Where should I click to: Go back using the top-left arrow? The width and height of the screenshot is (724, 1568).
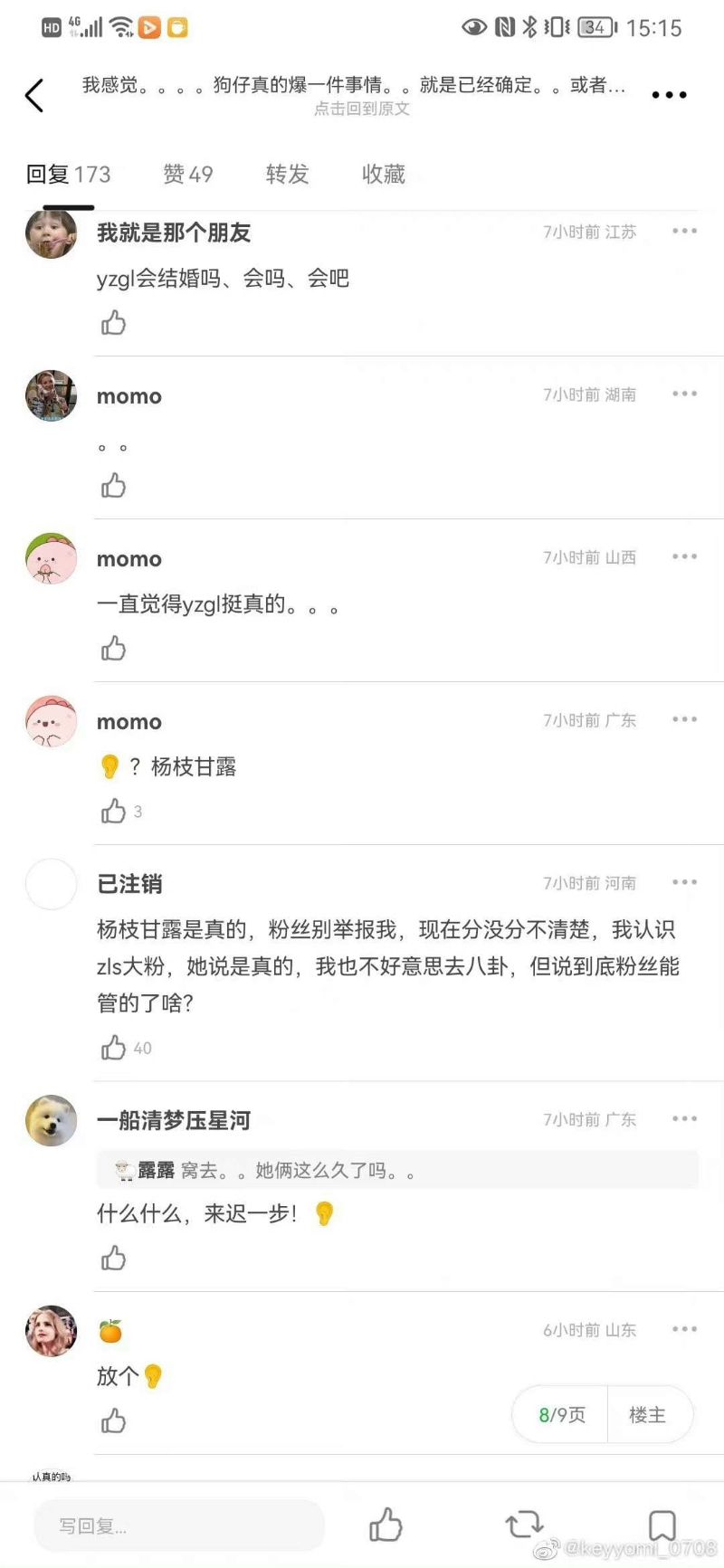coord(34,95)
